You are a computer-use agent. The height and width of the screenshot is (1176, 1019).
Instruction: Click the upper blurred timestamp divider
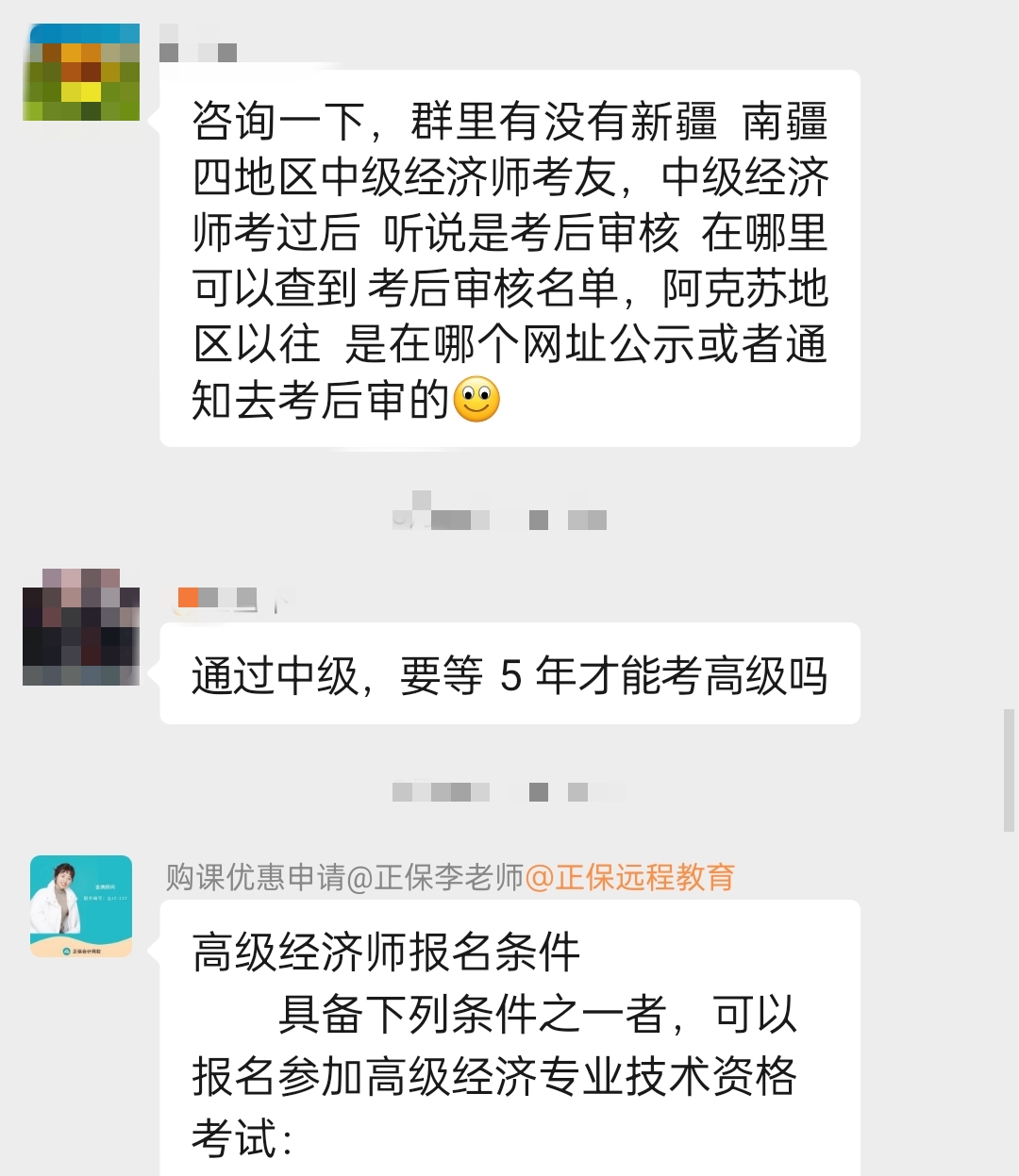[x=500, y=518]
